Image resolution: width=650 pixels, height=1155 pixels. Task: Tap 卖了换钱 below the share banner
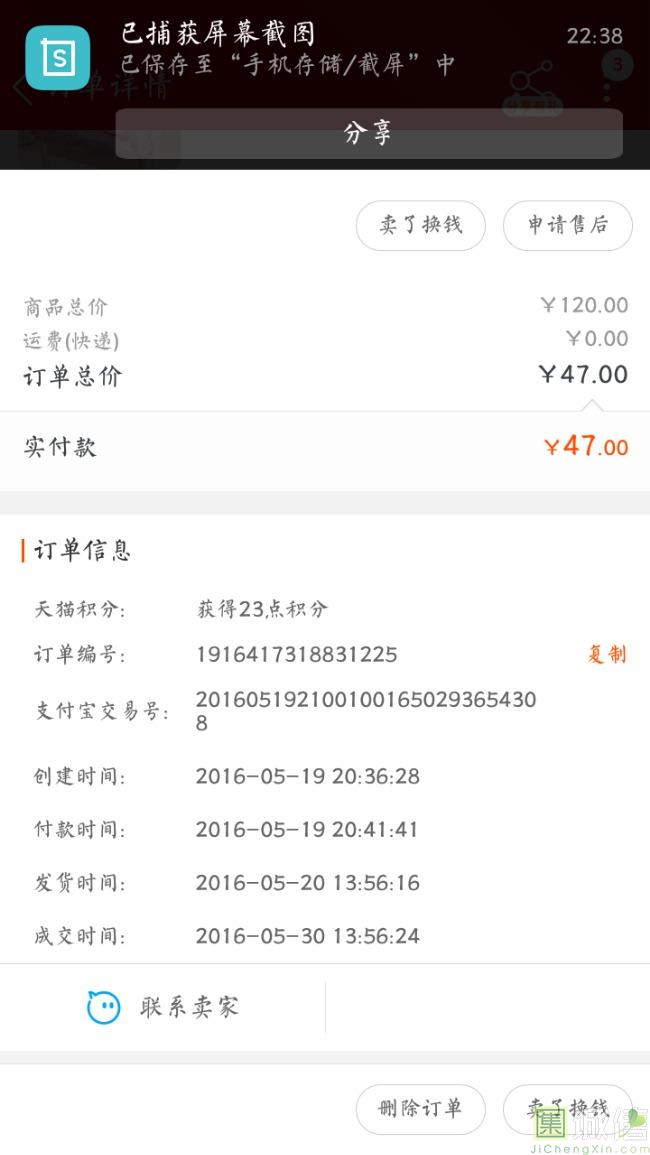pos(421,225)
